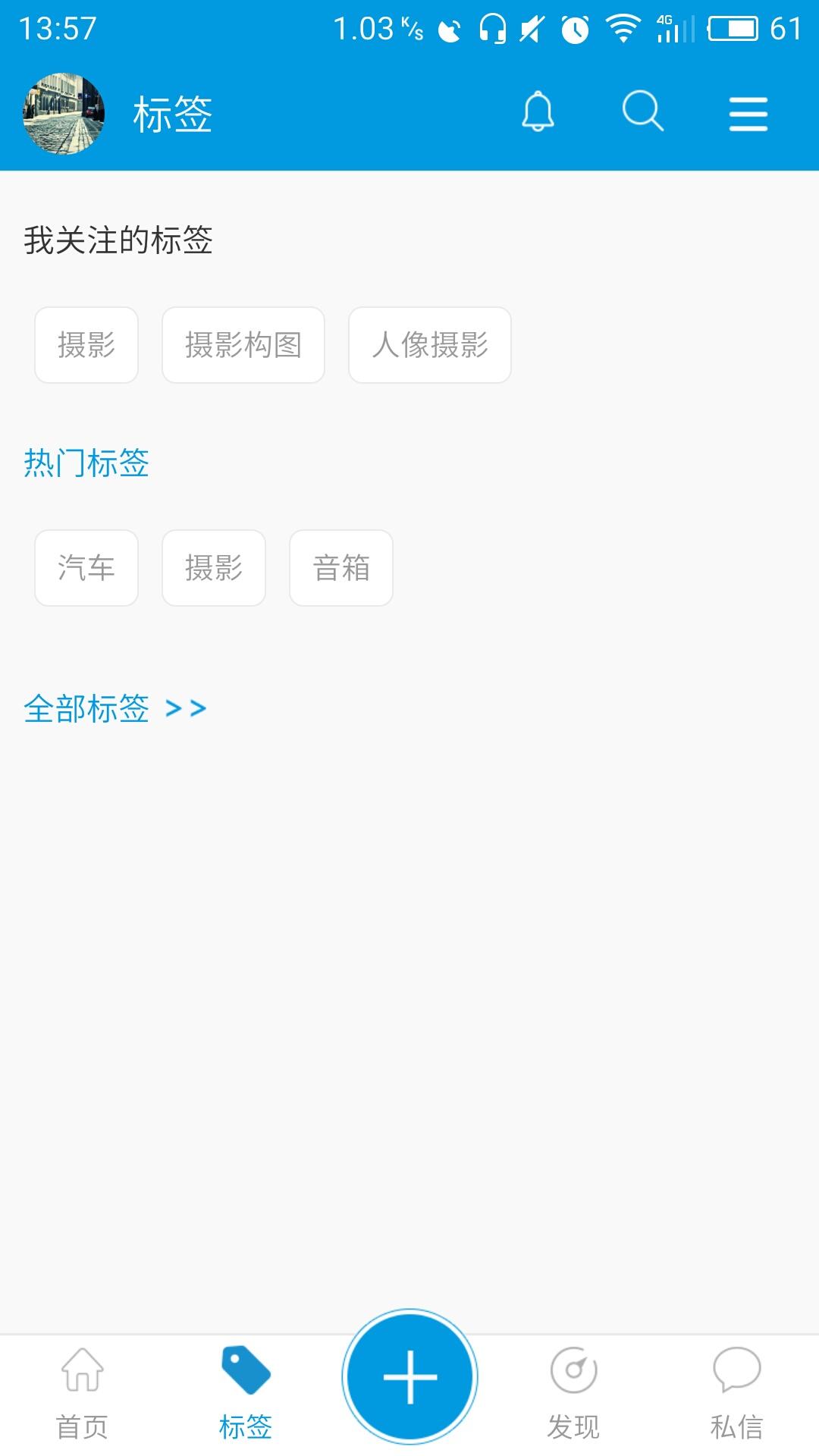Create a new post with plus button

tap(409, 1376)
